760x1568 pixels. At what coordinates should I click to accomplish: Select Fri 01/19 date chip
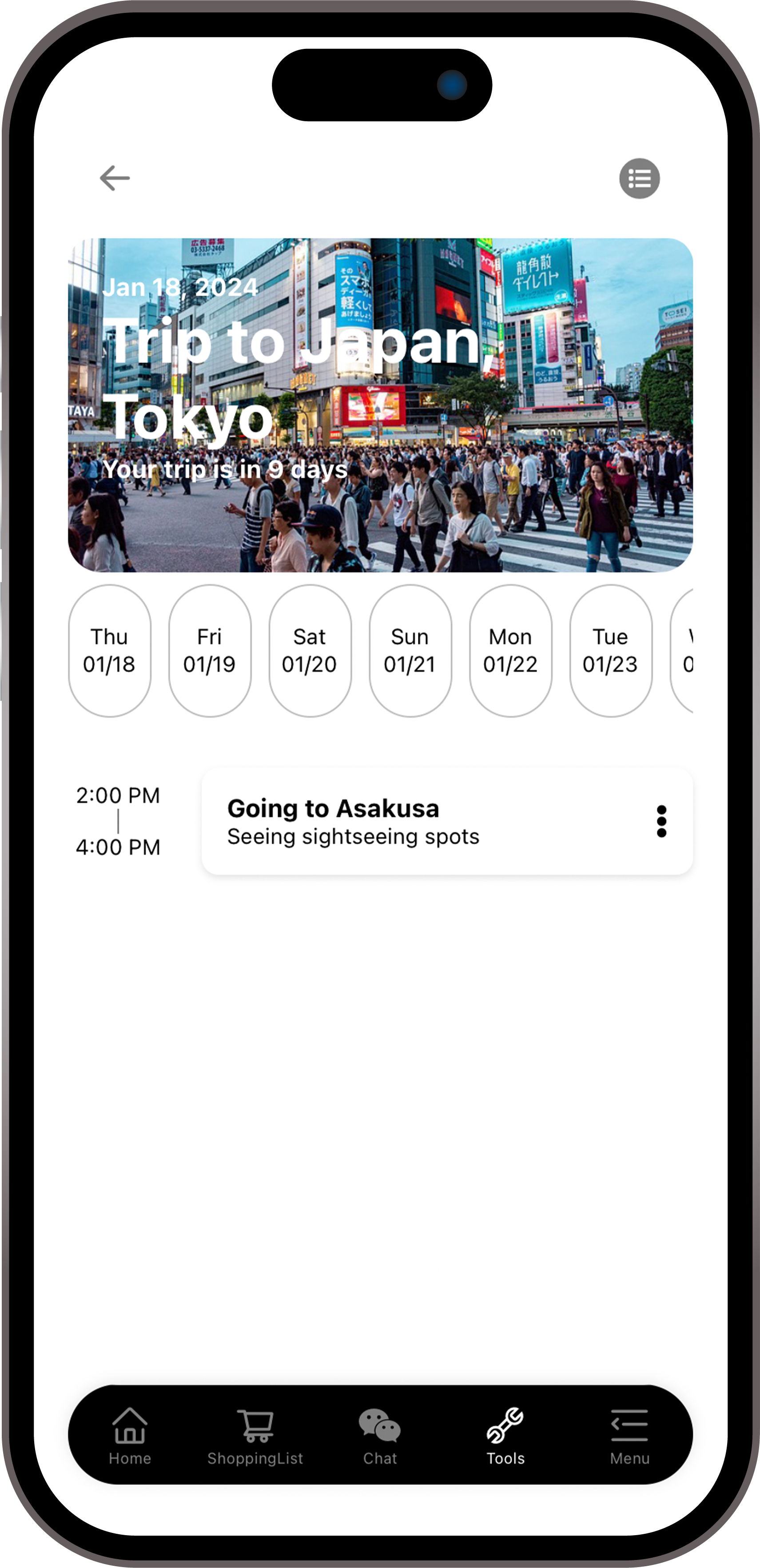click(x=210, y=650)
